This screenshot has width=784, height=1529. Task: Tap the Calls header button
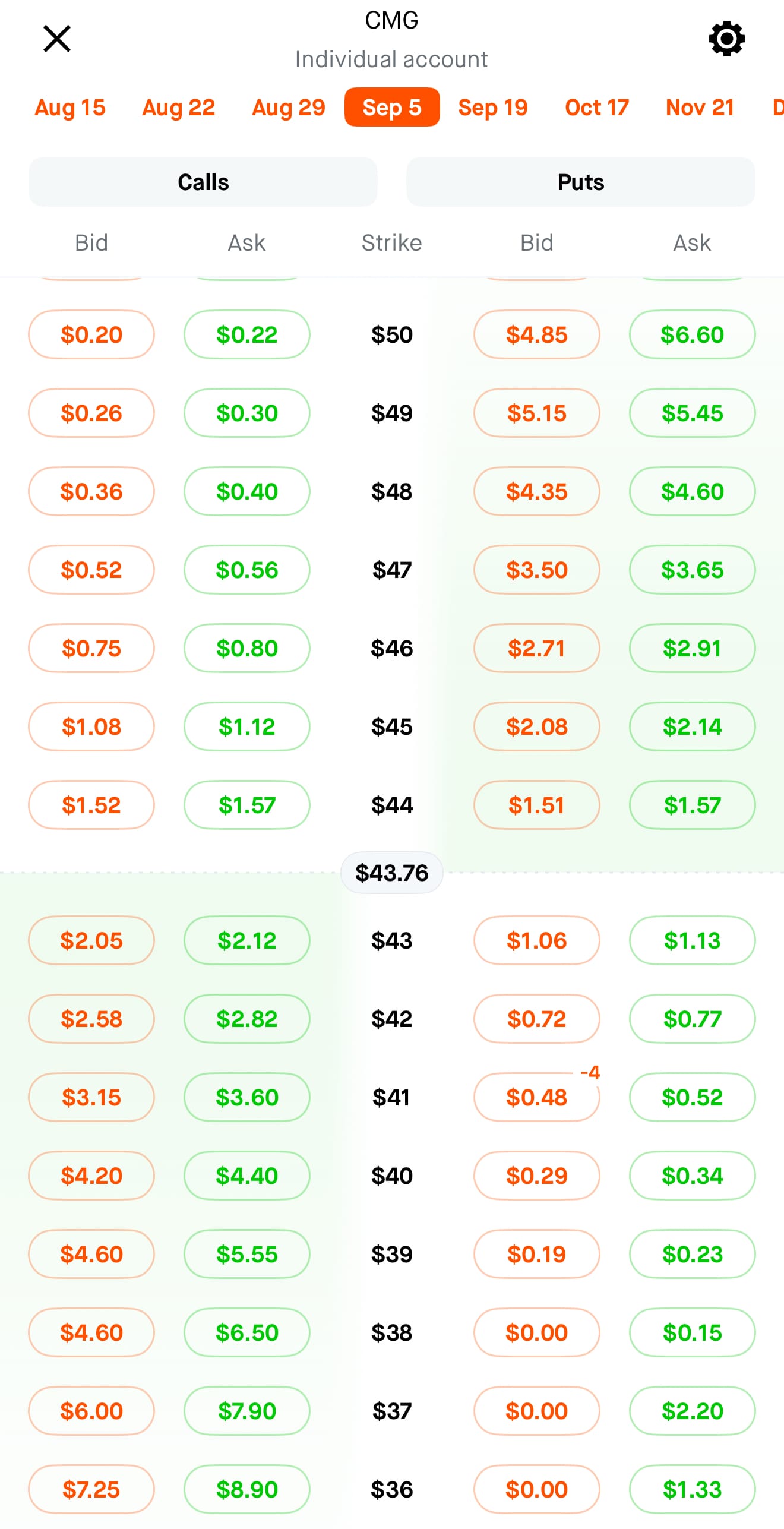pos(203,182)
